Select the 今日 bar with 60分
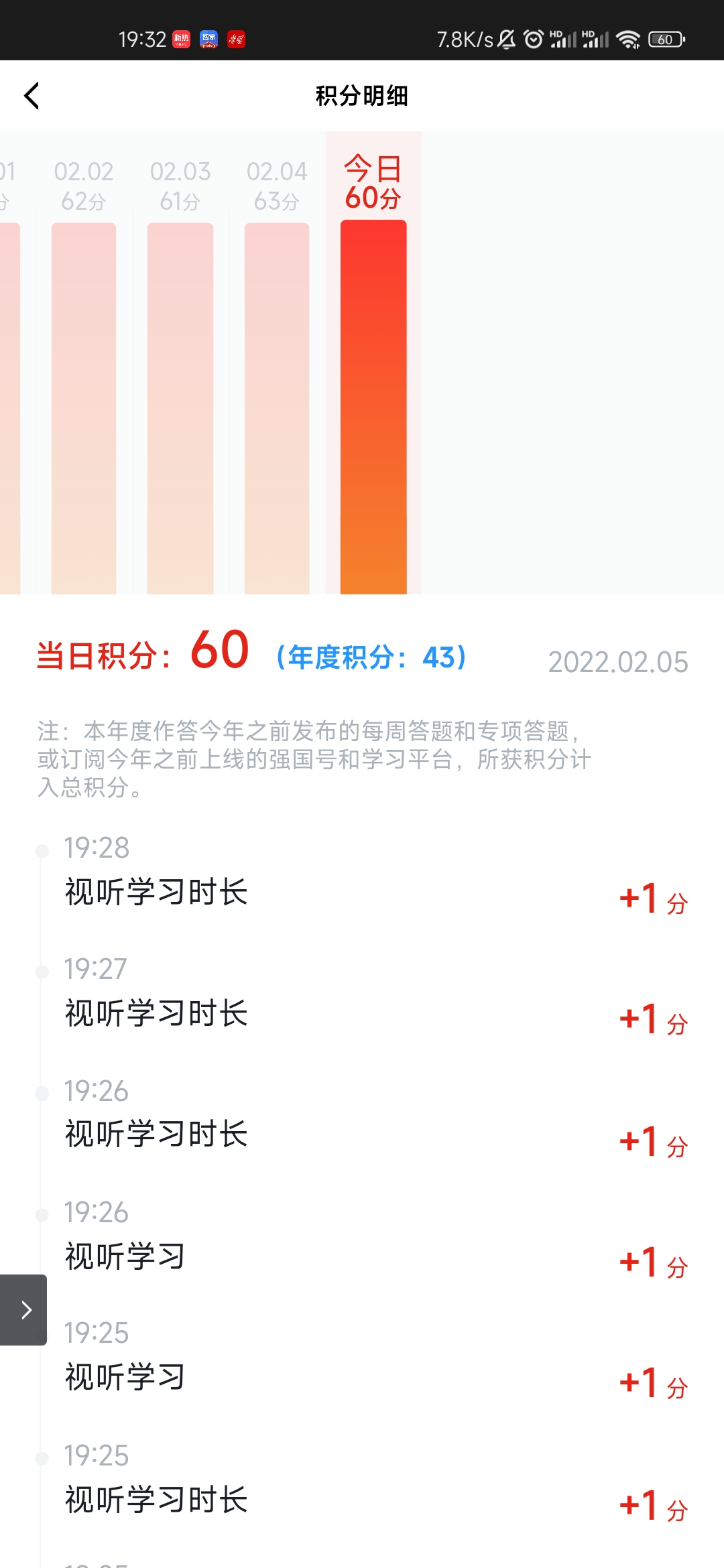The width and height of the screenshot is (724, 1568). coord(373,407)
